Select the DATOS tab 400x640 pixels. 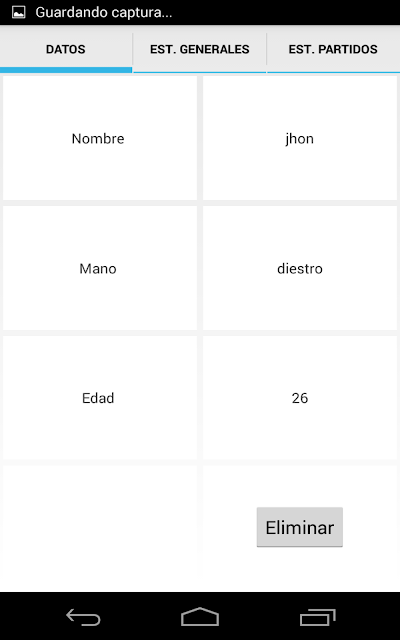[66, 49]
